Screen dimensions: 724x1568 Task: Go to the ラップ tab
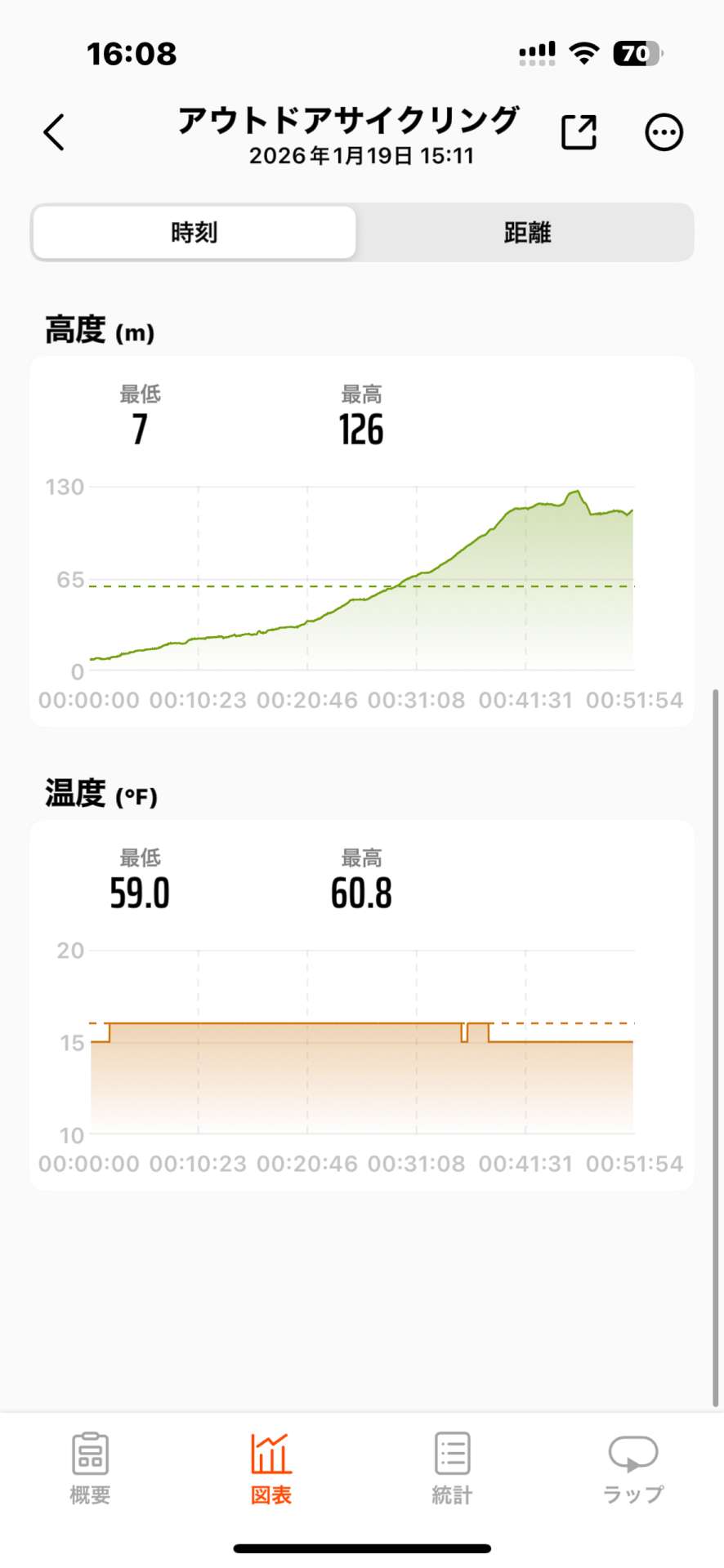click(633, 1468)
